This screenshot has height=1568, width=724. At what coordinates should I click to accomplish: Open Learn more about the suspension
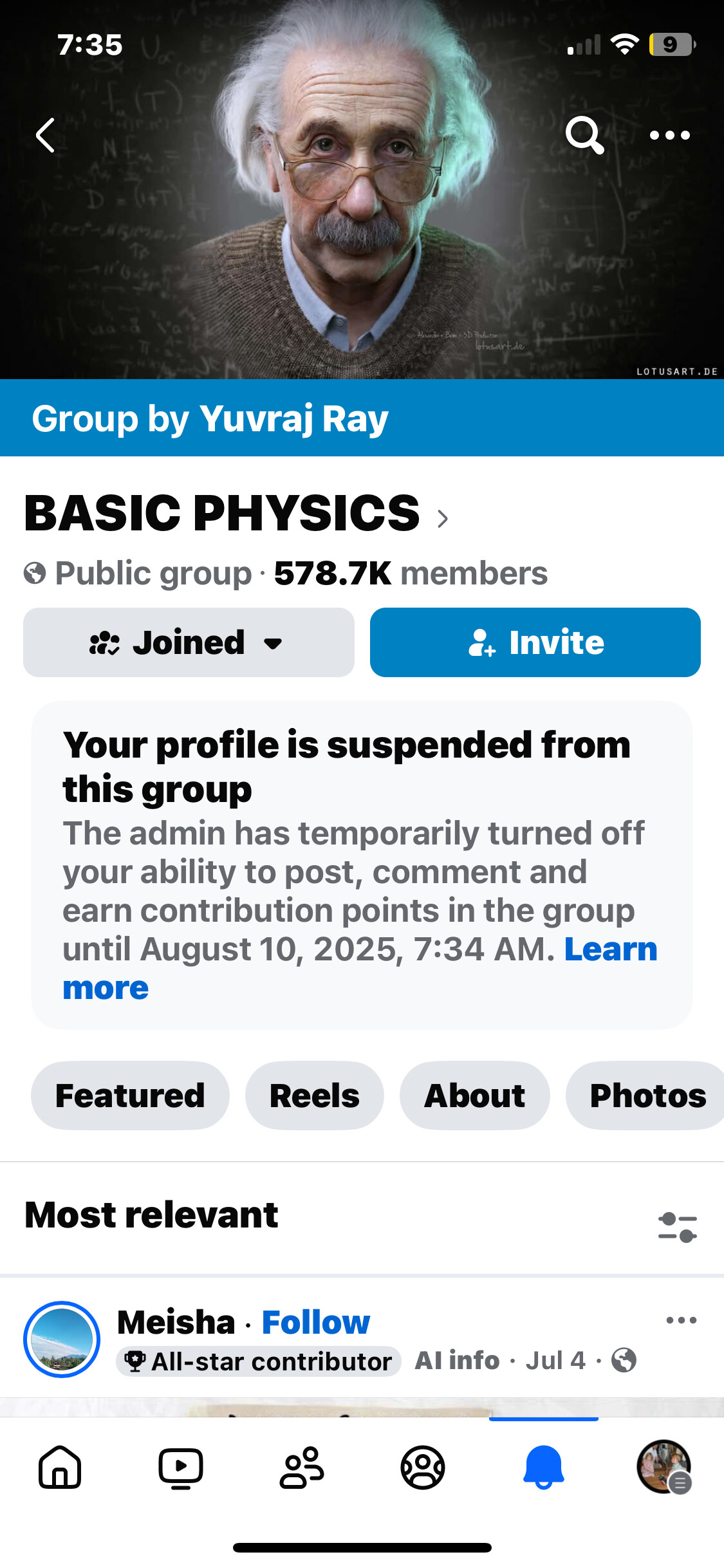tap(360, 968)
